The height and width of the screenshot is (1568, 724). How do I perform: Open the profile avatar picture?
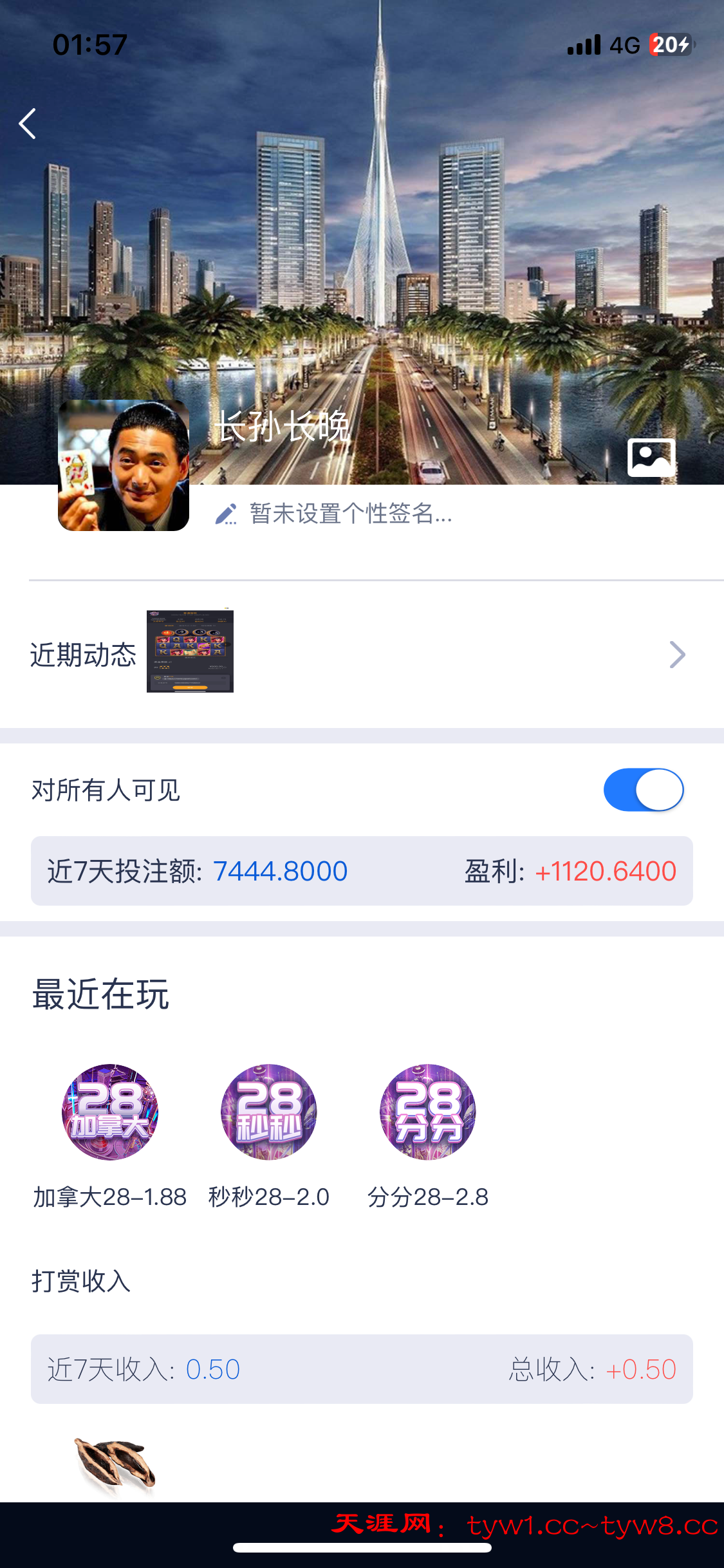tap(124, 465)
